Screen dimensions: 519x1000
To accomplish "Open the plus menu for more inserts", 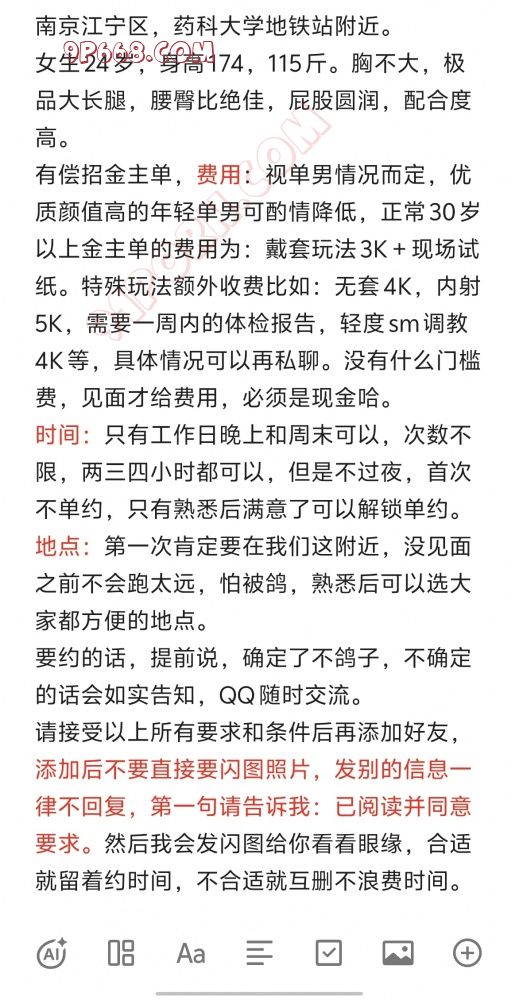I will click(x=467, y=953).
